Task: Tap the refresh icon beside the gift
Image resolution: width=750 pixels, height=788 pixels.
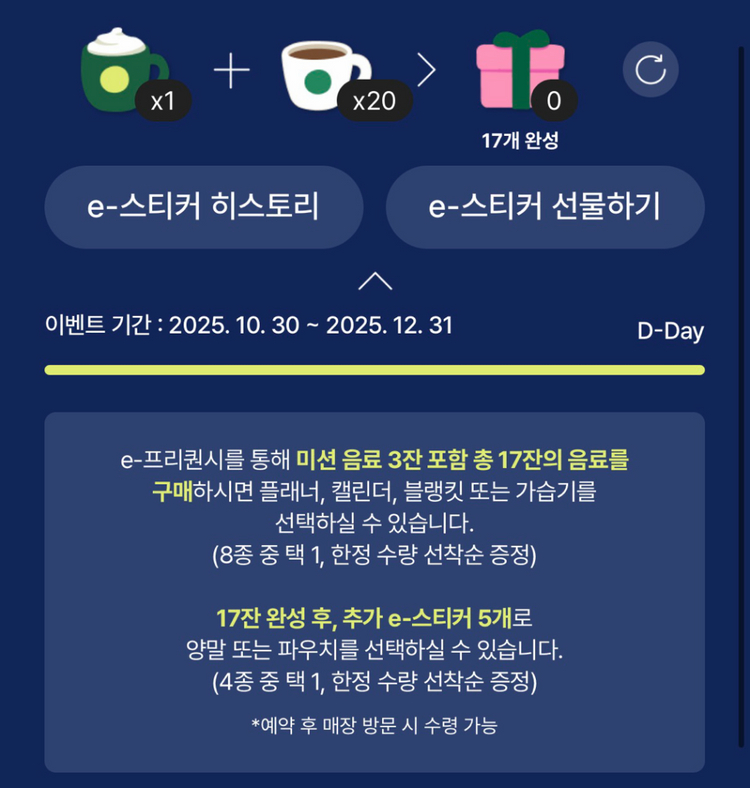Action: click(x=650, y=69)
